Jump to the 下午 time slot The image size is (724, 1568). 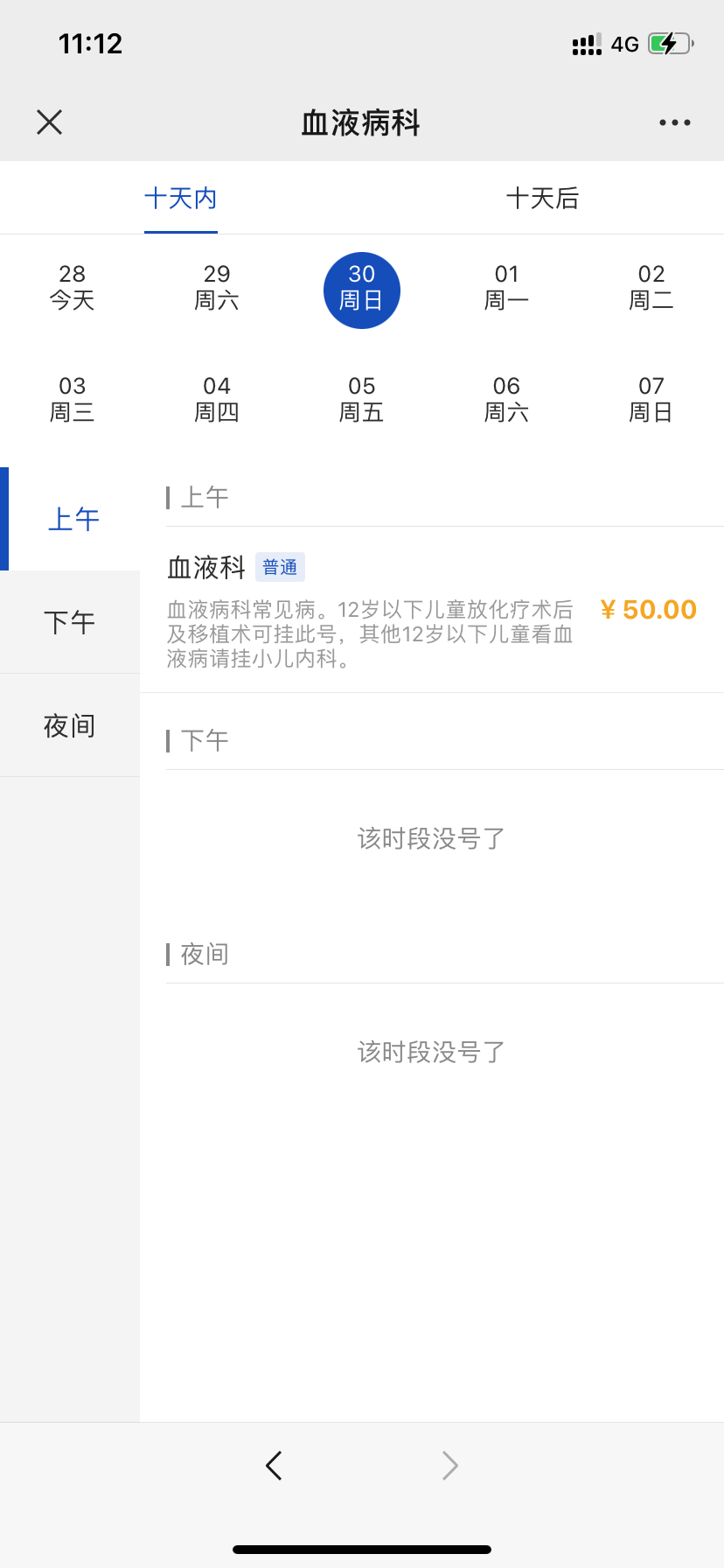(x=70, y=622)
